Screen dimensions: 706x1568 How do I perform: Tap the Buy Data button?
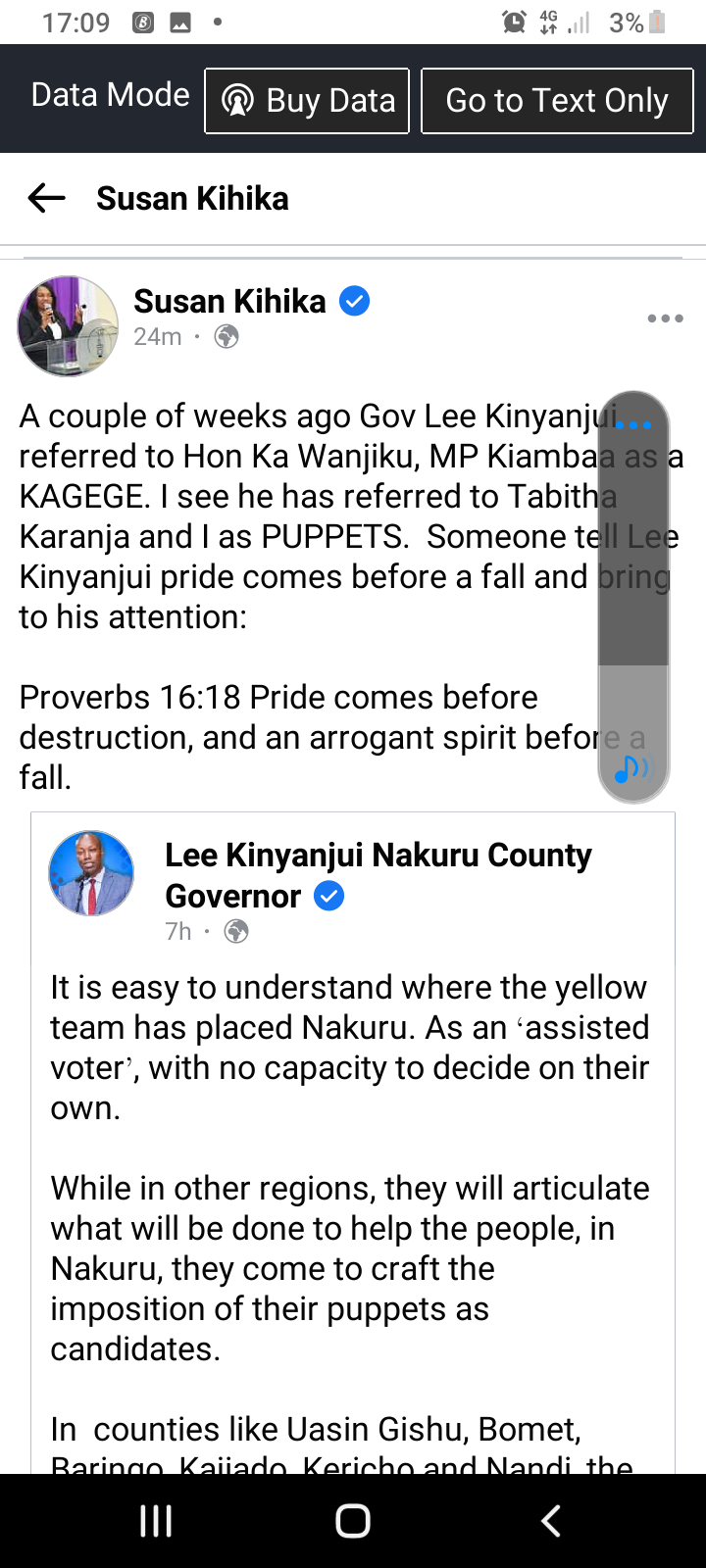click(x=307, y=100)
